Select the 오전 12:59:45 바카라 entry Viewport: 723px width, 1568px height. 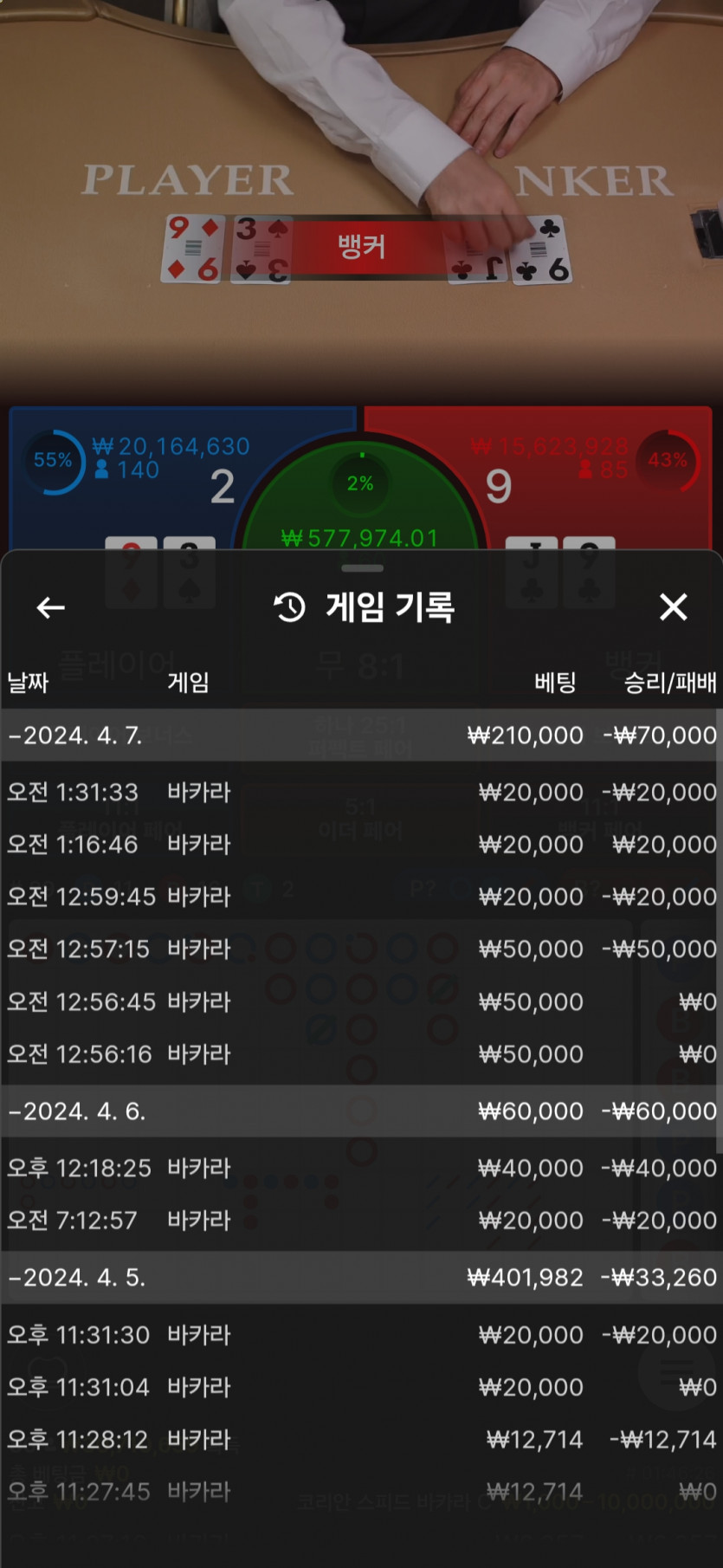(x=361, y=897)
